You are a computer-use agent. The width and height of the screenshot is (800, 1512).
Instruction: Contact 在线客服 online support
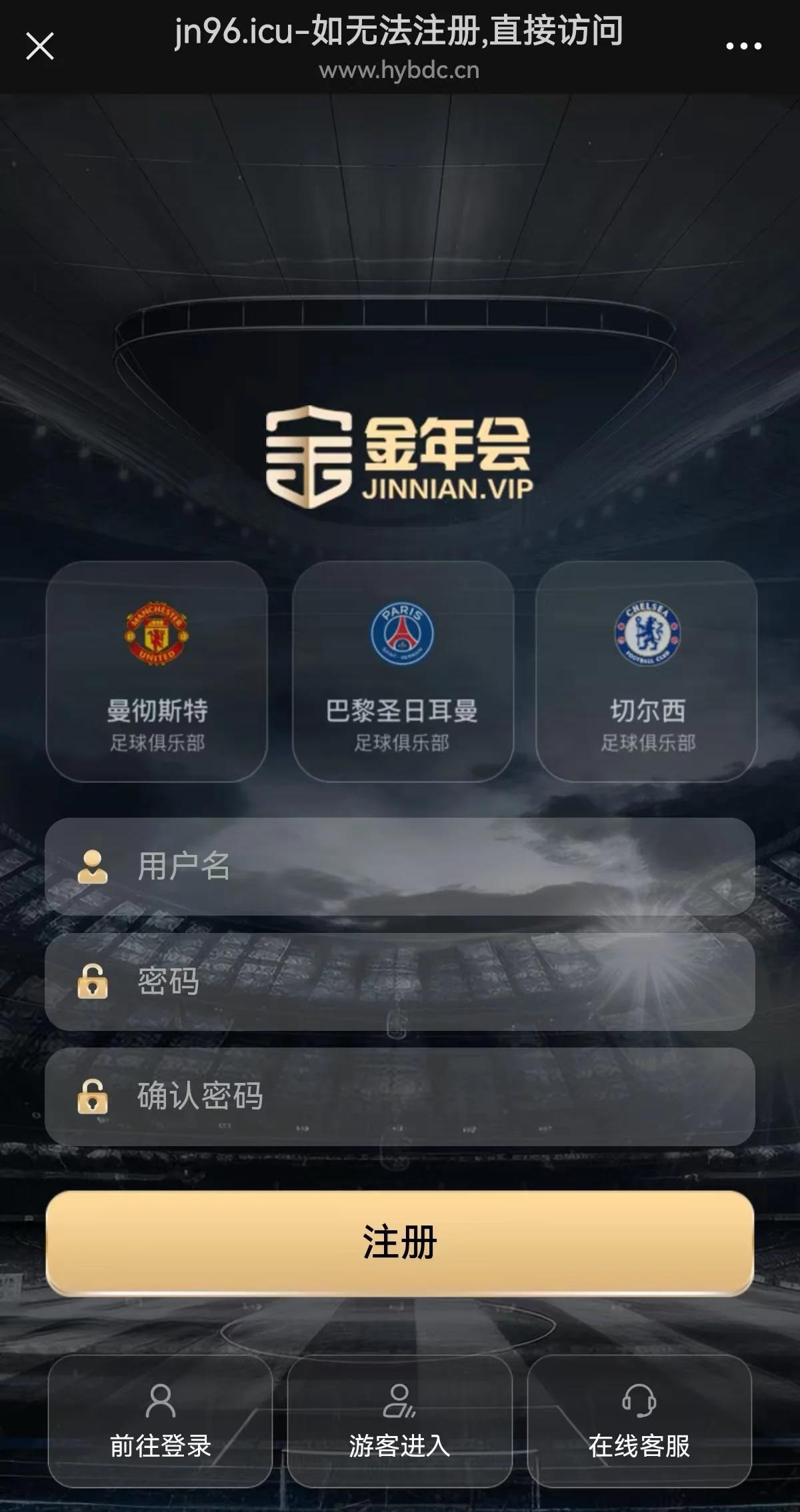tap(639, 1419)
